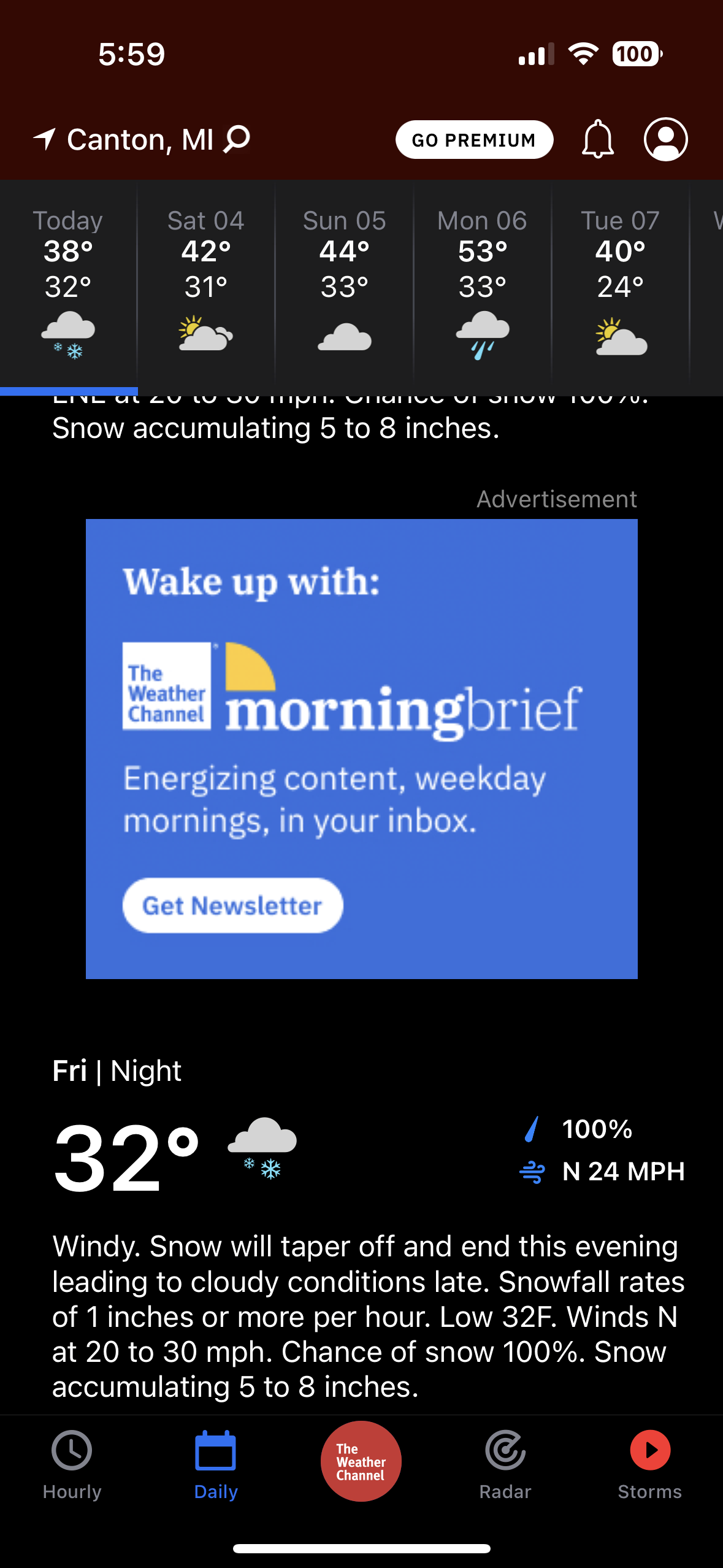This screenshot has height=1568, width=723.
Task: Select the Today forecast tab
Action: coord(68,285)
